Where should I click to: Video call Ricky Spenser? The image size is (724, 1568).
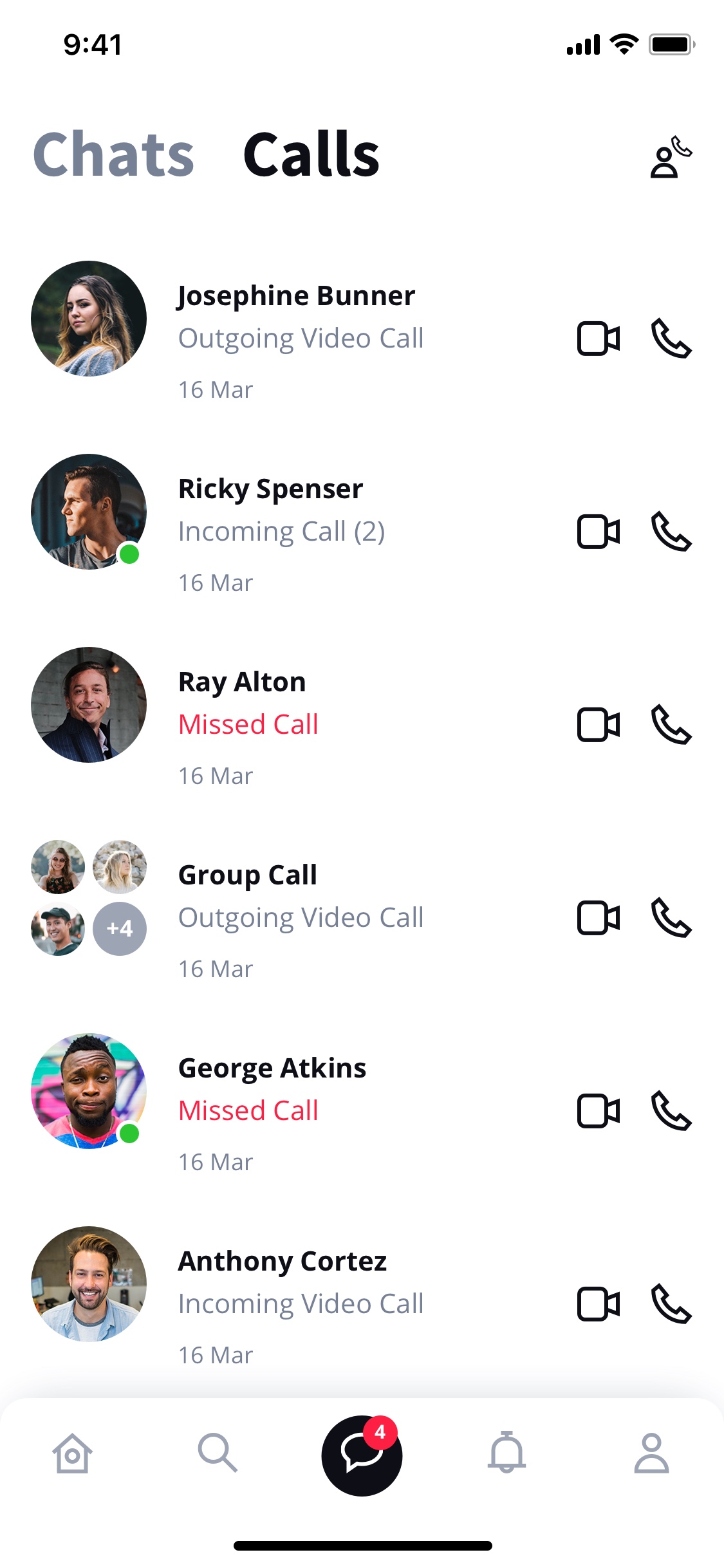[x=599, y=532]
